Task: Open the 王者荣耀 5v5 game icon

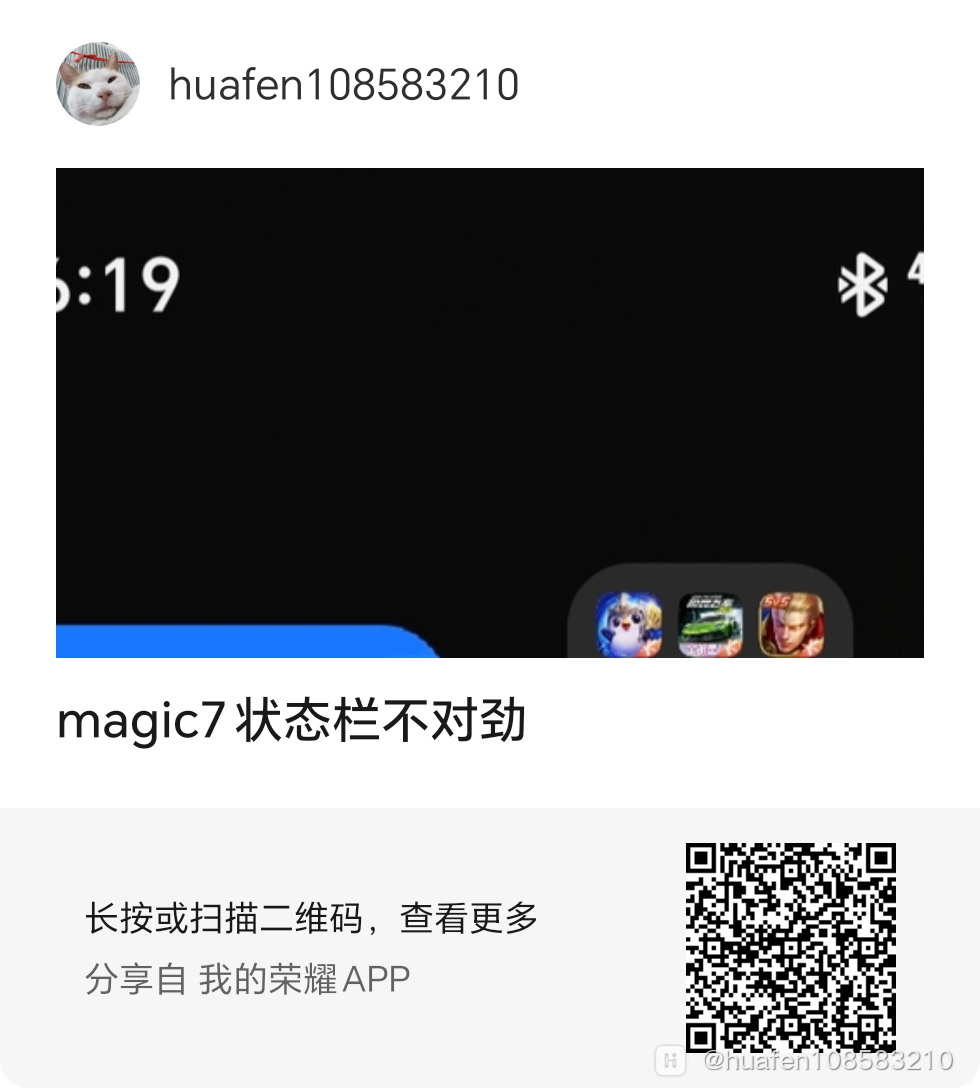Action: point(792,624)
